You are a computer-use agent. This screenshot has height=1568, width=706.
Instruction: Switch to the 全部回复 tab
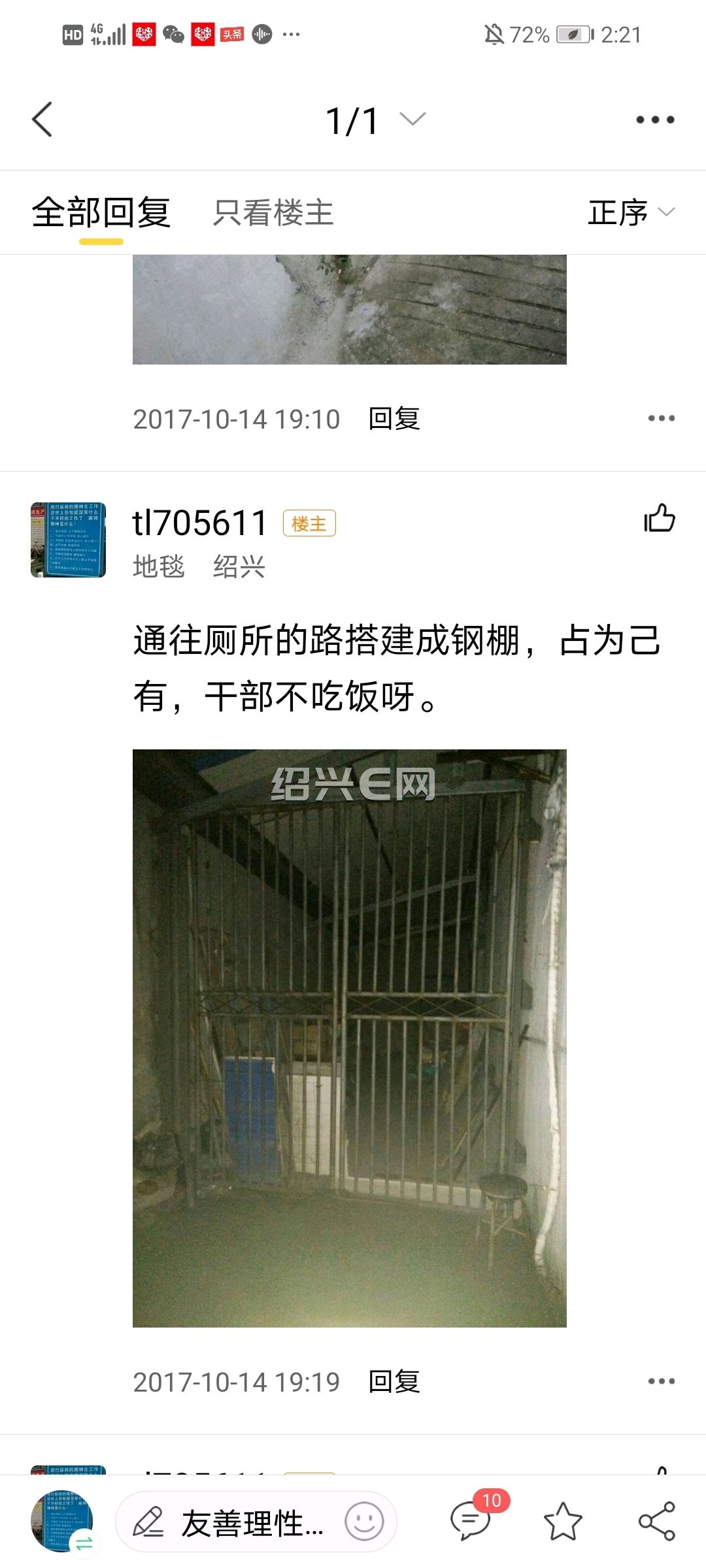tap(101, 213)
